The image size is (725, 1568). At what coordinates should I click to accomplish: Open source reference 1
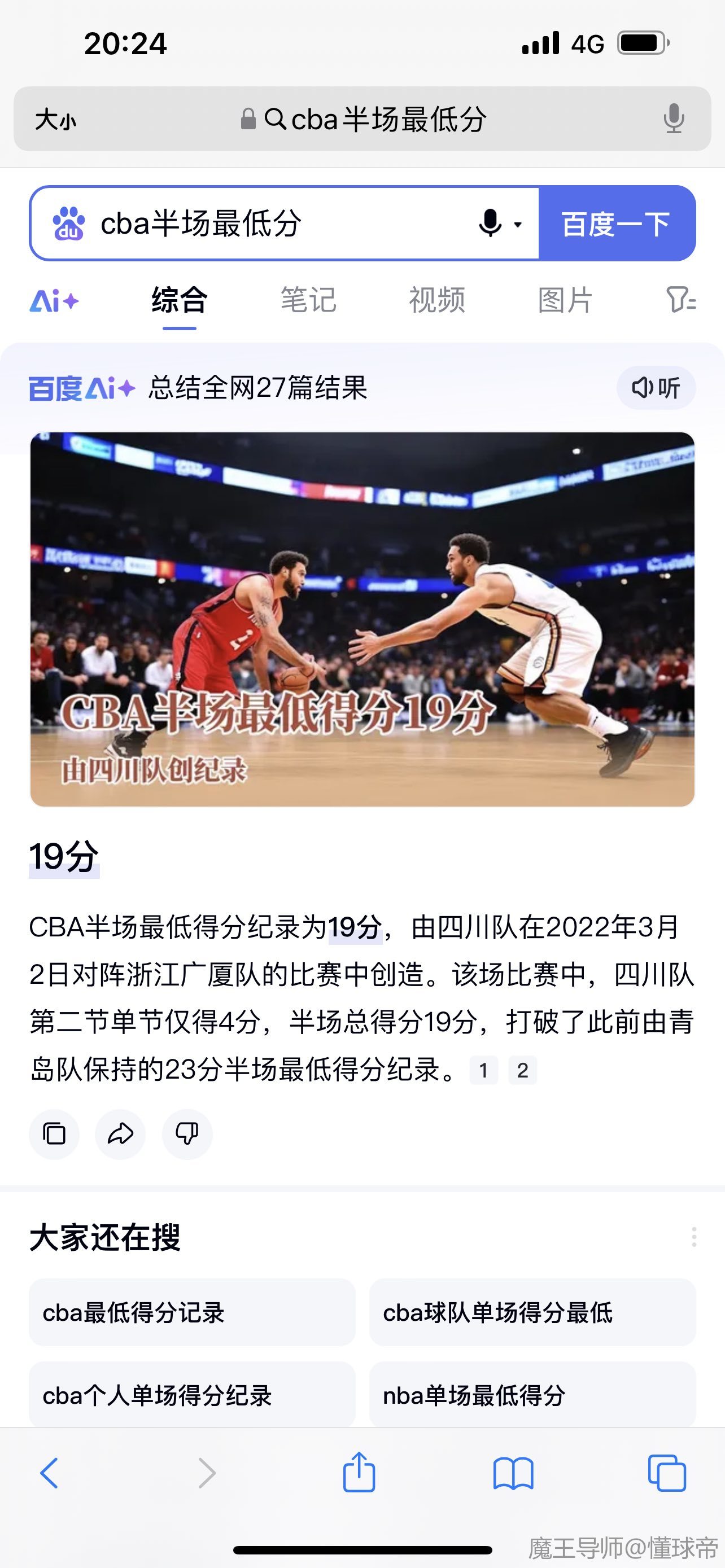click(483, 1070)
